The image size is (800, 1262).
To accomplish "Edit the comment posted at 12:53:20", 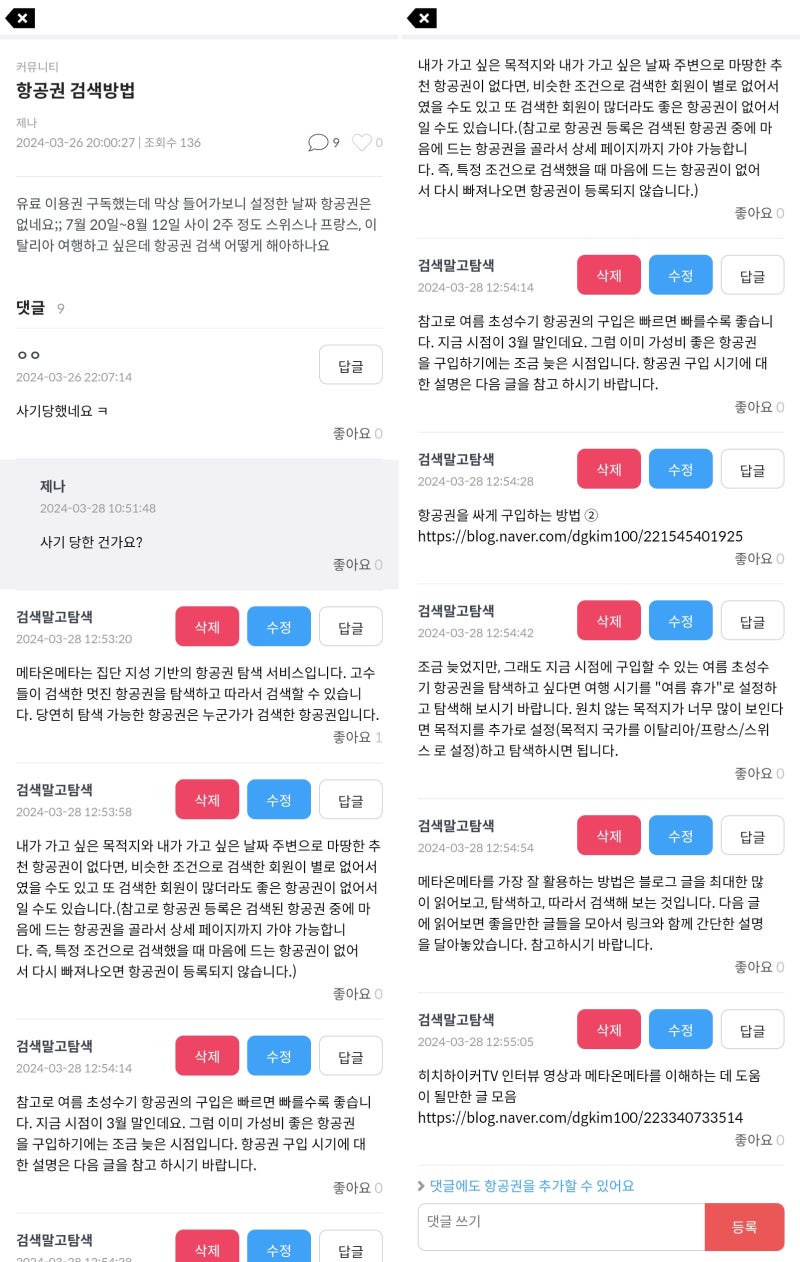I will pos(279,626).
